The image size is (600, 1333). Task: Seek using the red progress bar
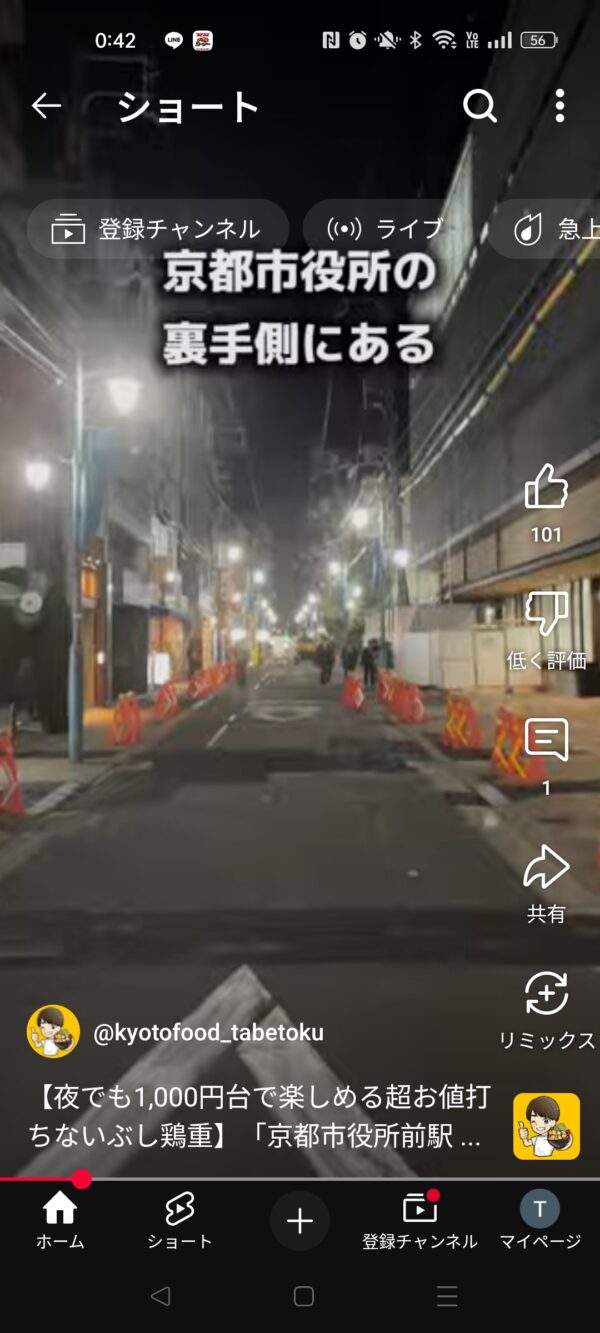(x=82, y=1179)
